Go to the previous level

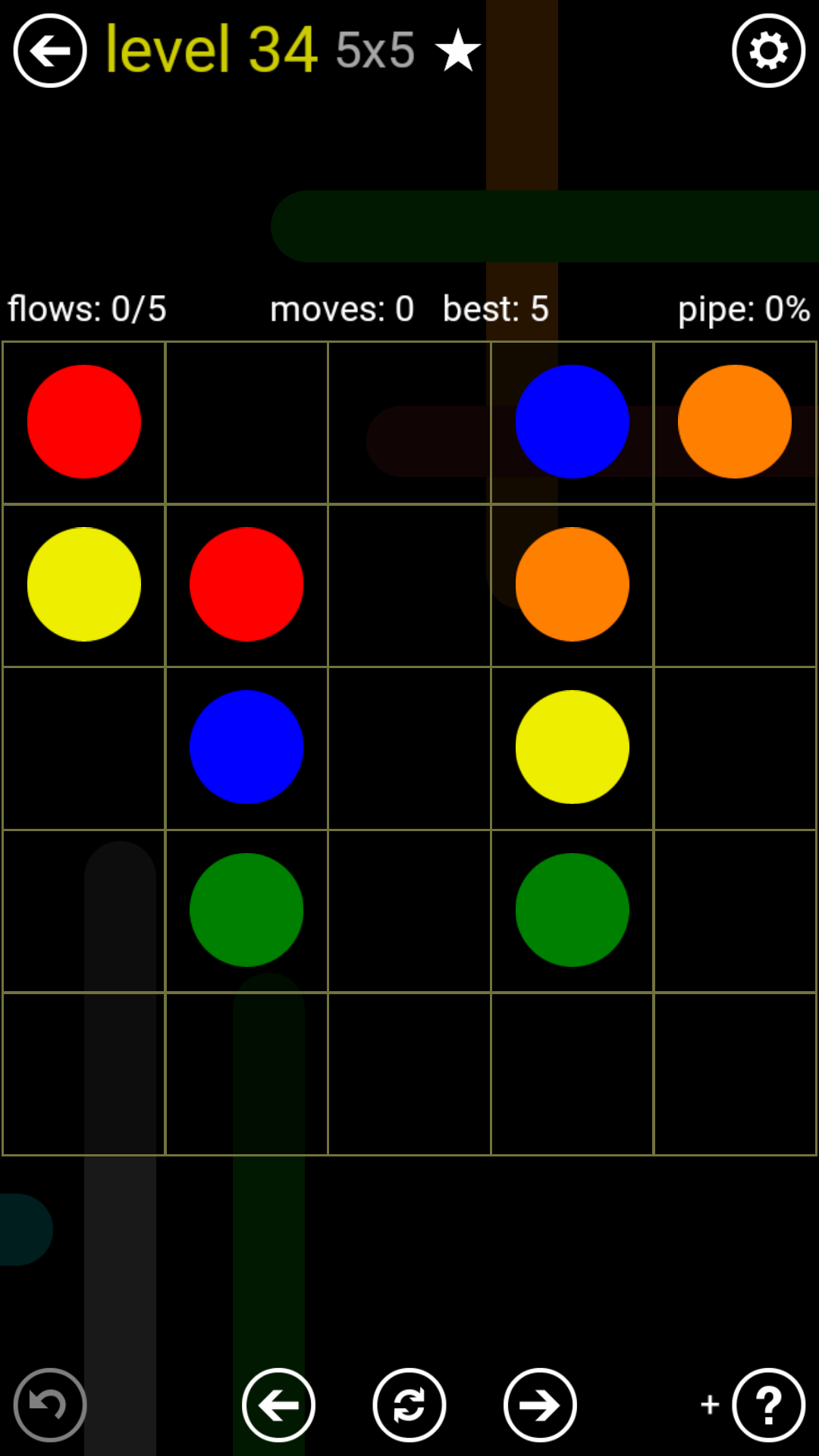(x=278, y=1404)
